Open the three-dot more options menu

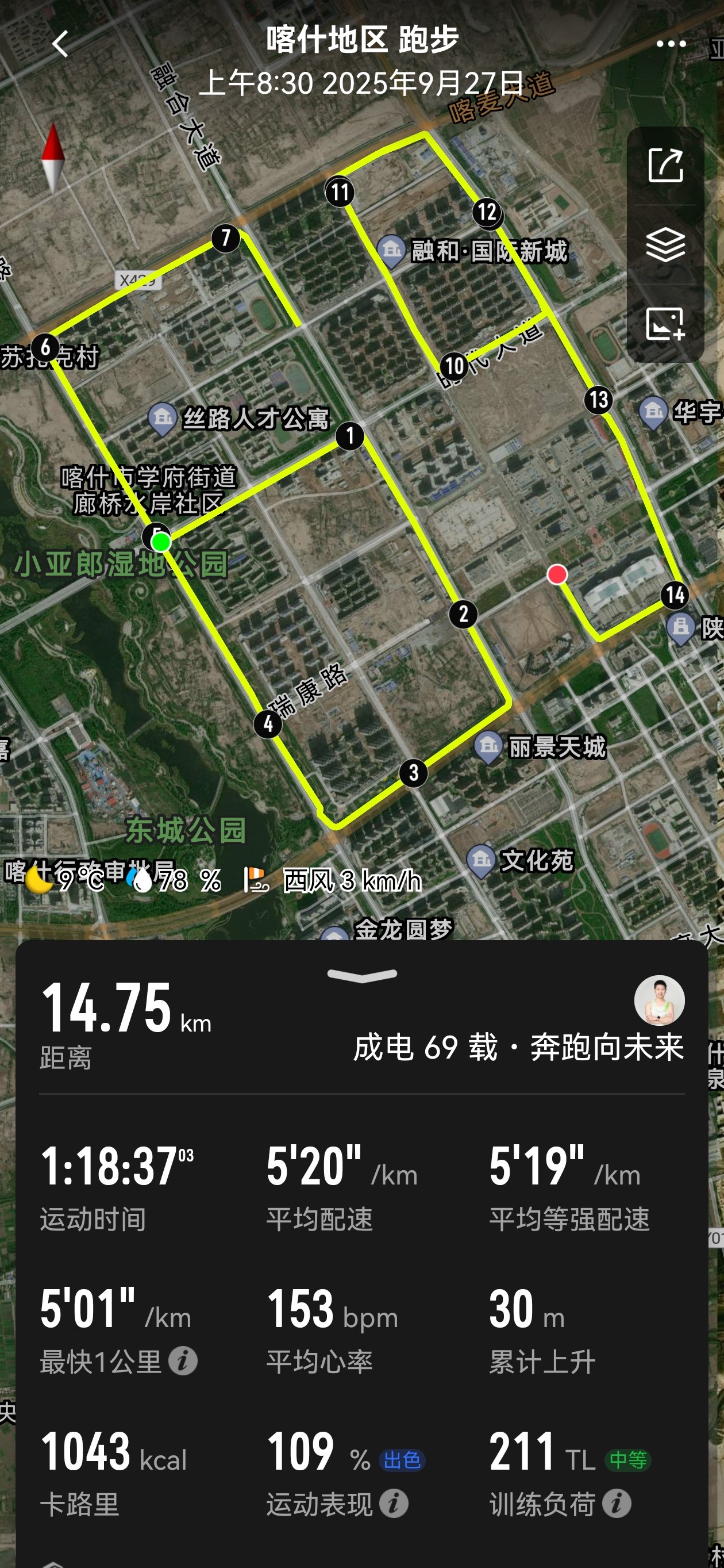[671, 43]
